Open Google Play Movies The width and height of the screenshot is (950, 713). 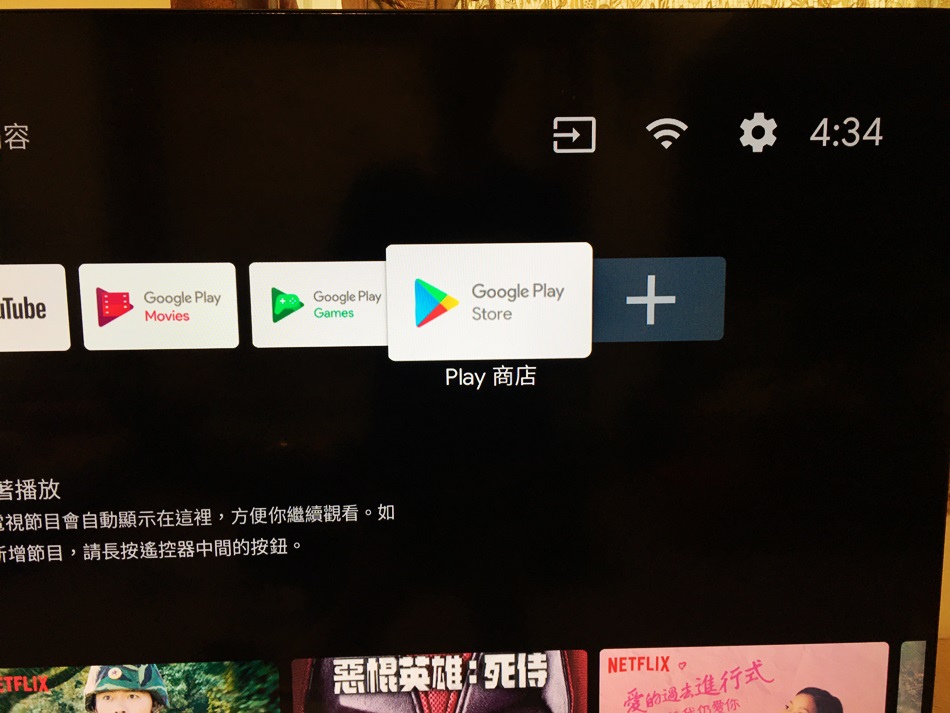159,306
